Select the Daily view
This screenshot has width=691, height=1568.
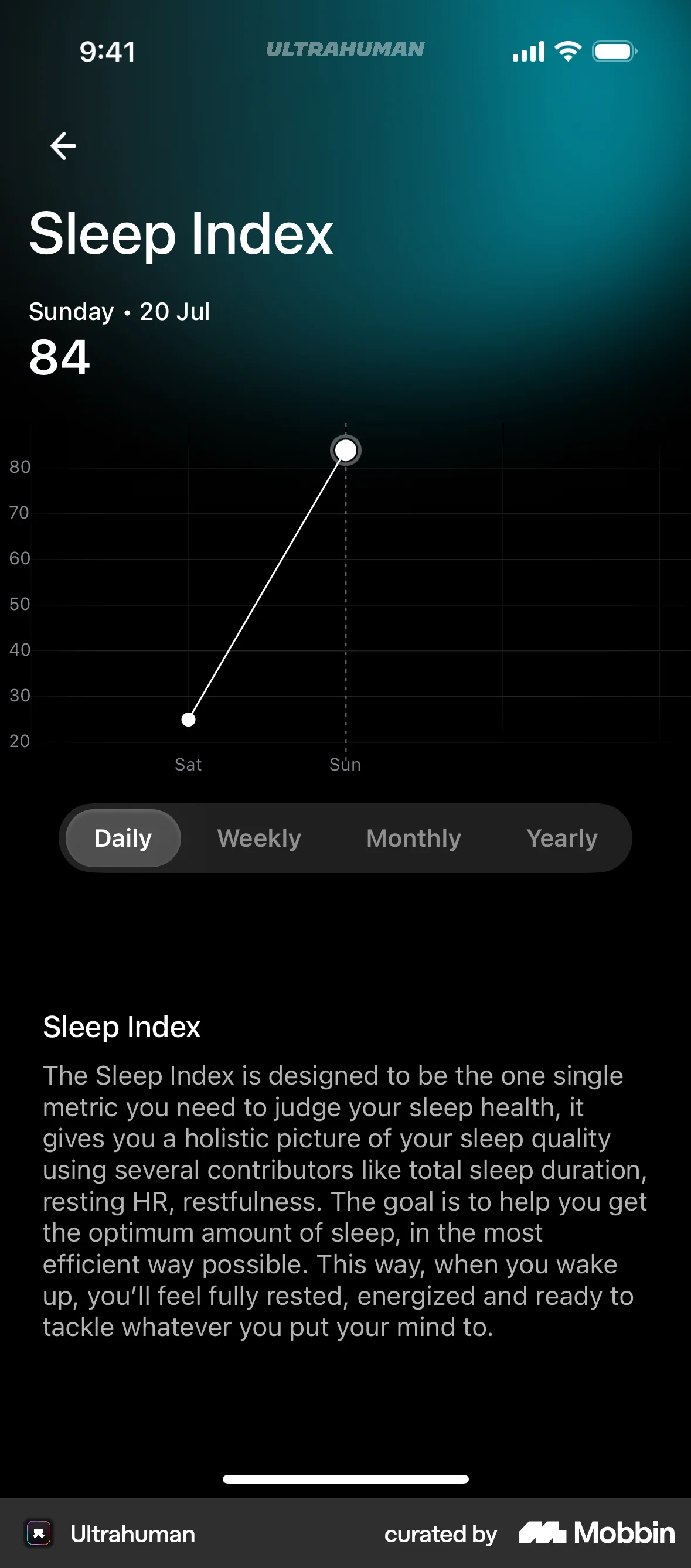click(123, 838)
